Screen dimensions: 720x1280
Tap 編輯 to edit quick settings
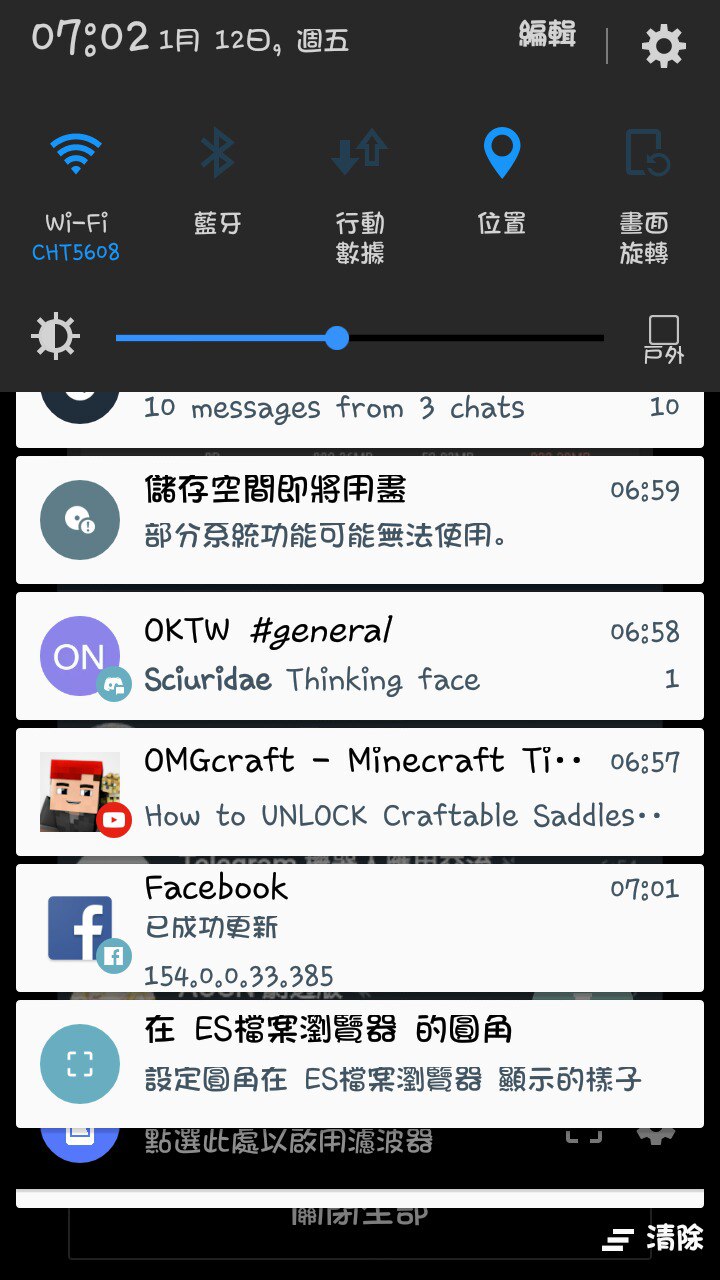(547, 35)
